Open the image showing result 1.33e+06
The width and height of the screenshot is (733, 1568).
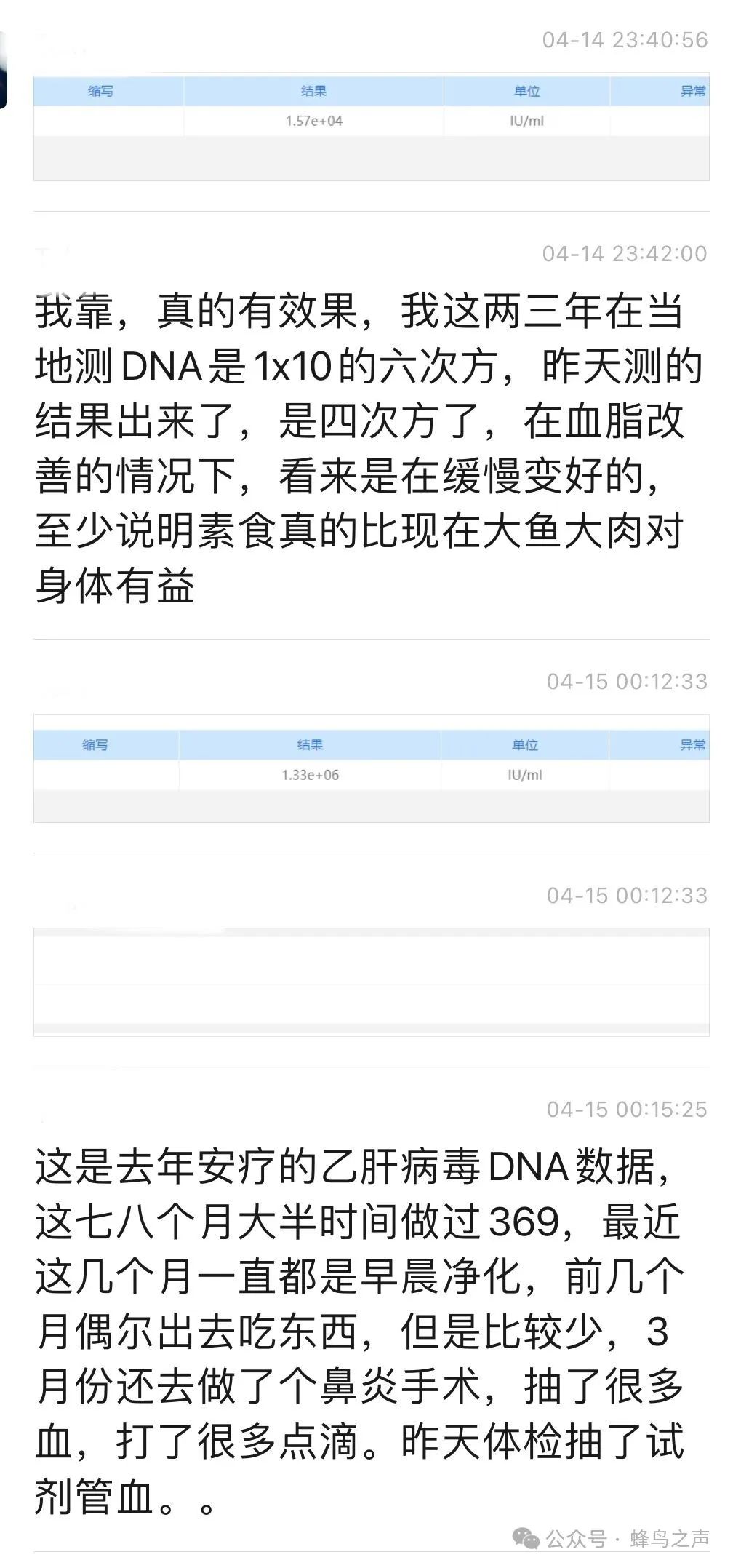(x=371, y=768)
